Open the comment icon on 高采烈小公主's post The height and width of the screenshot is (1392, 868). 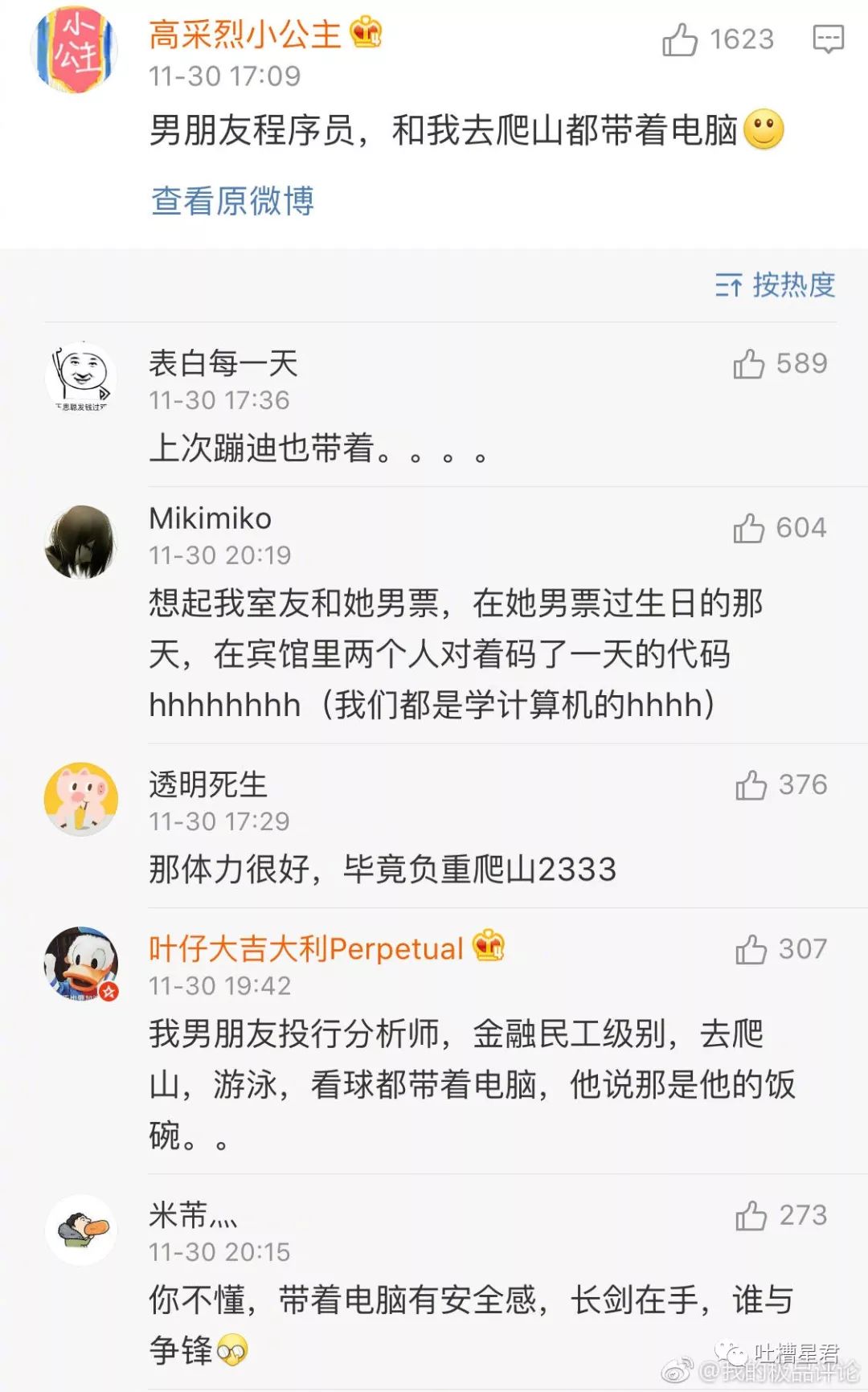coord(828,39)
